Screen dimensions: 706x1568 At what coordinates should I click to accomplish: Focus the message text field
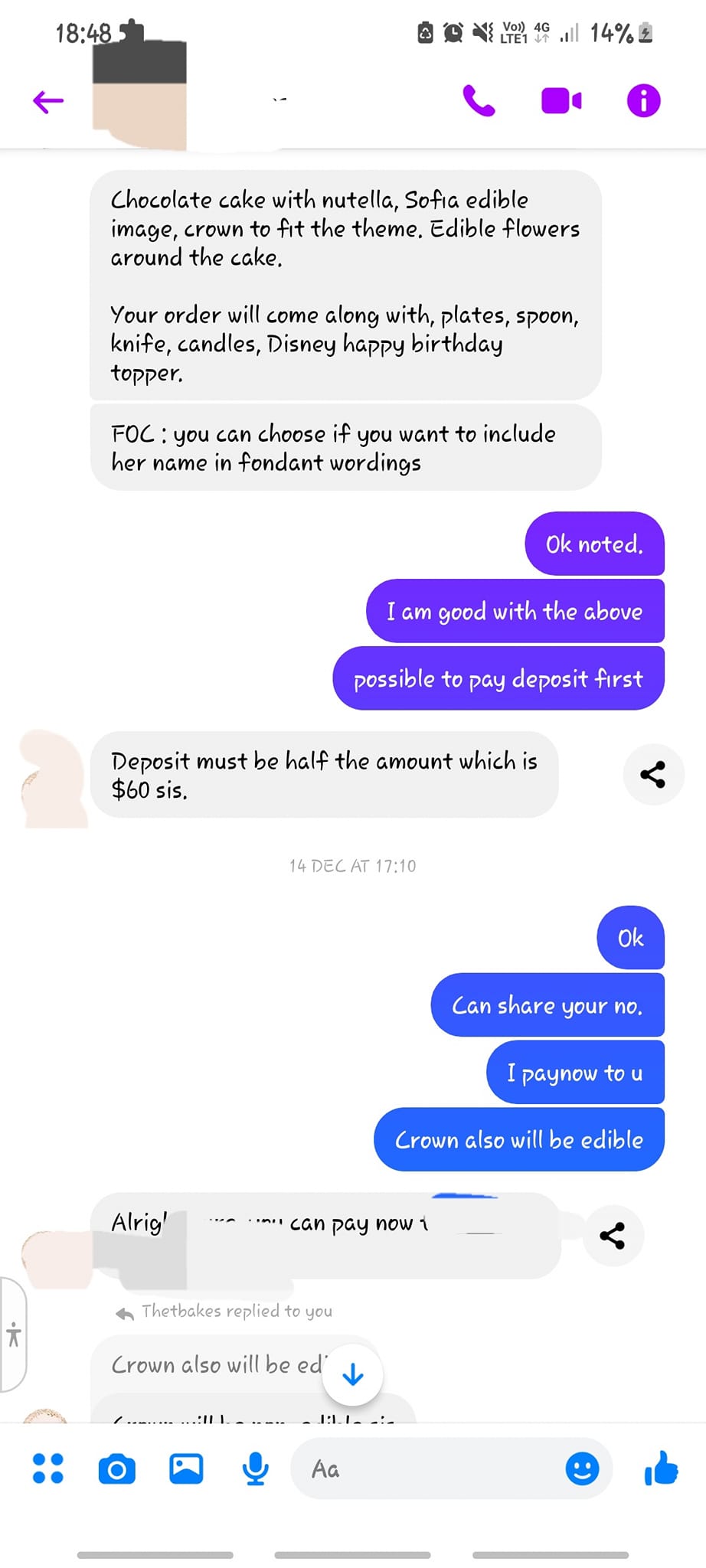coord(429,1468)
